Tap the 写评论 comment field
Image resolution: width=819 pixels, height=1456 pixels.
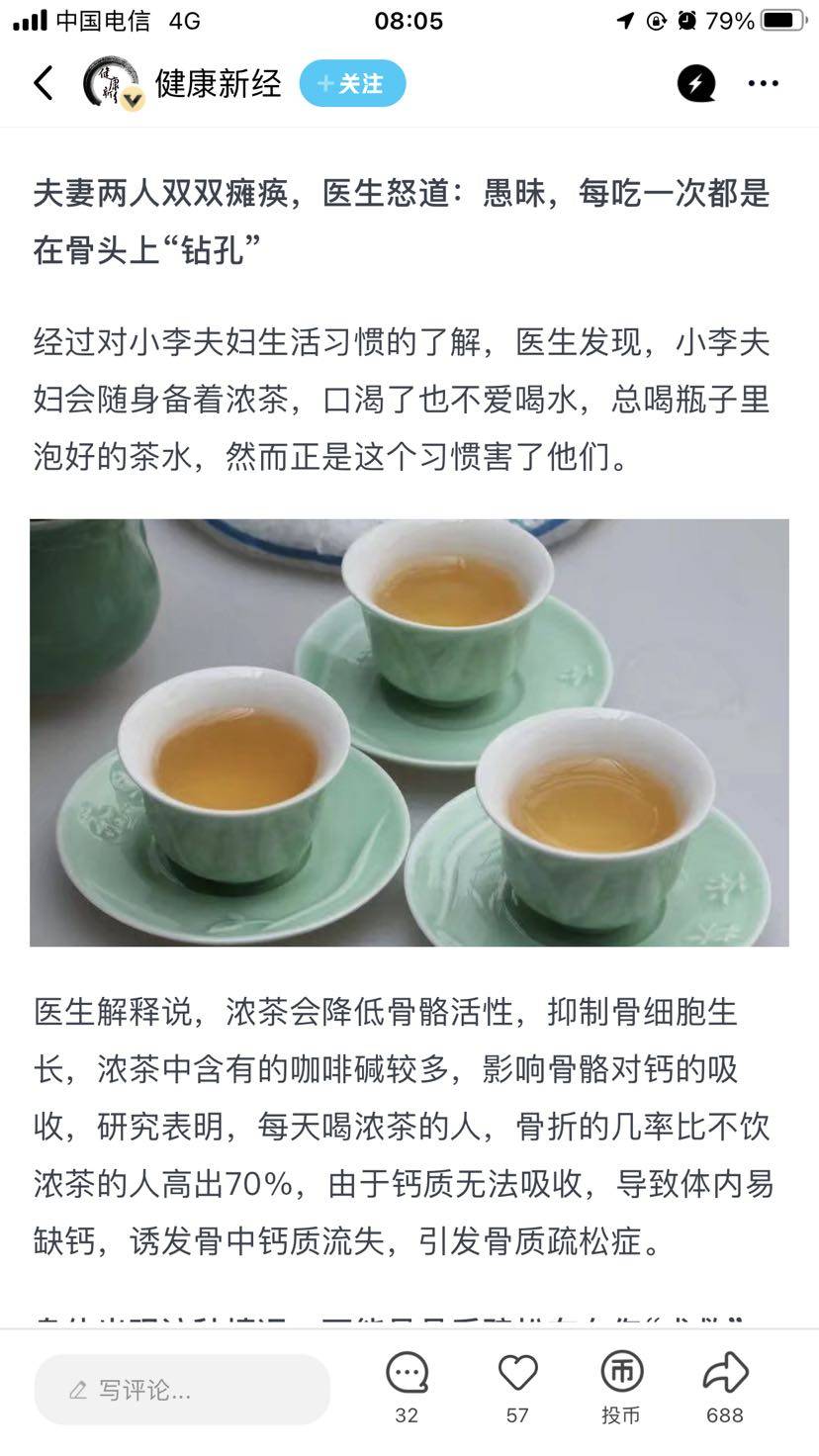pyautogui.click(x=182, y=1390)
